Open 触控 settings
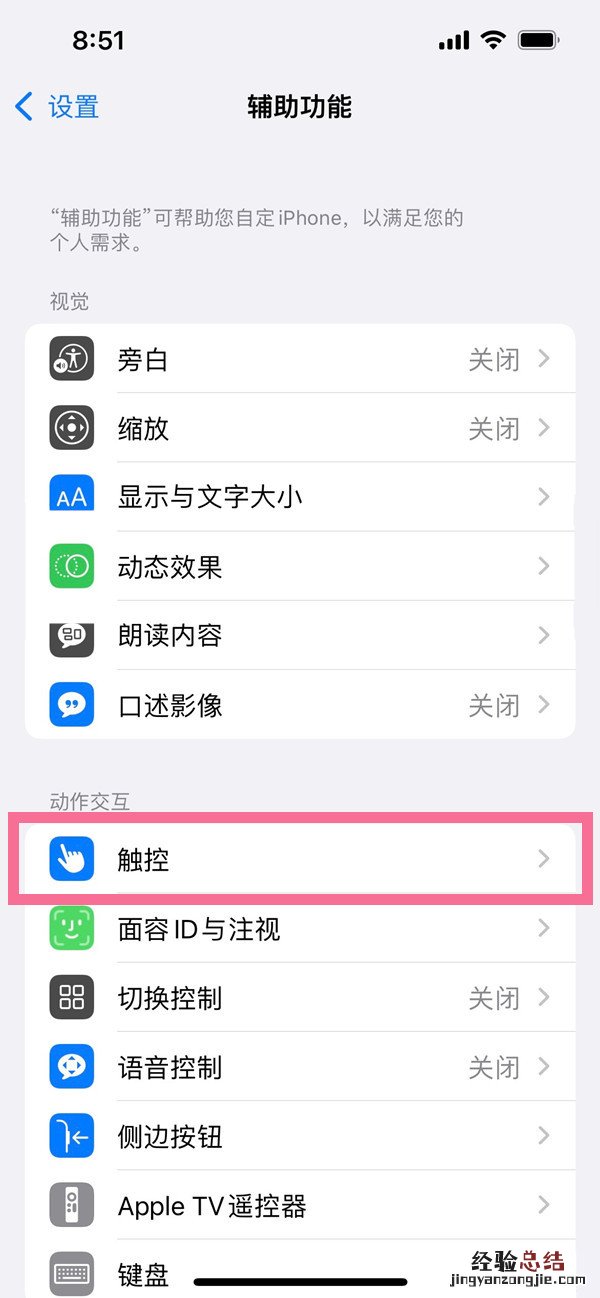The height and width of the screenshot is (1298, 600). (300, 859)
